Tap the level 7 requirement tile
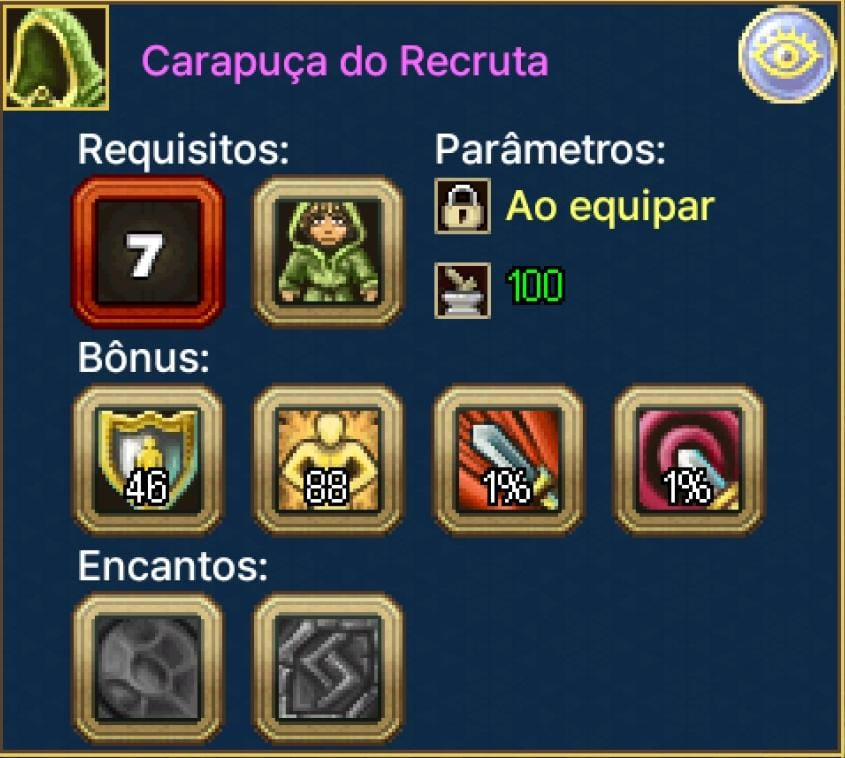845x758 pixels. coord(148,253)
